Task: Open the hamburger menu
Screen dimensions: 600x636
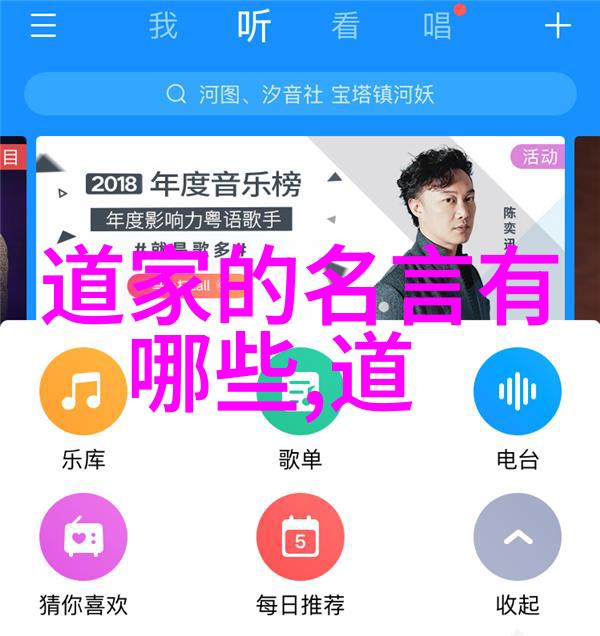Action: tap(43, 26)
